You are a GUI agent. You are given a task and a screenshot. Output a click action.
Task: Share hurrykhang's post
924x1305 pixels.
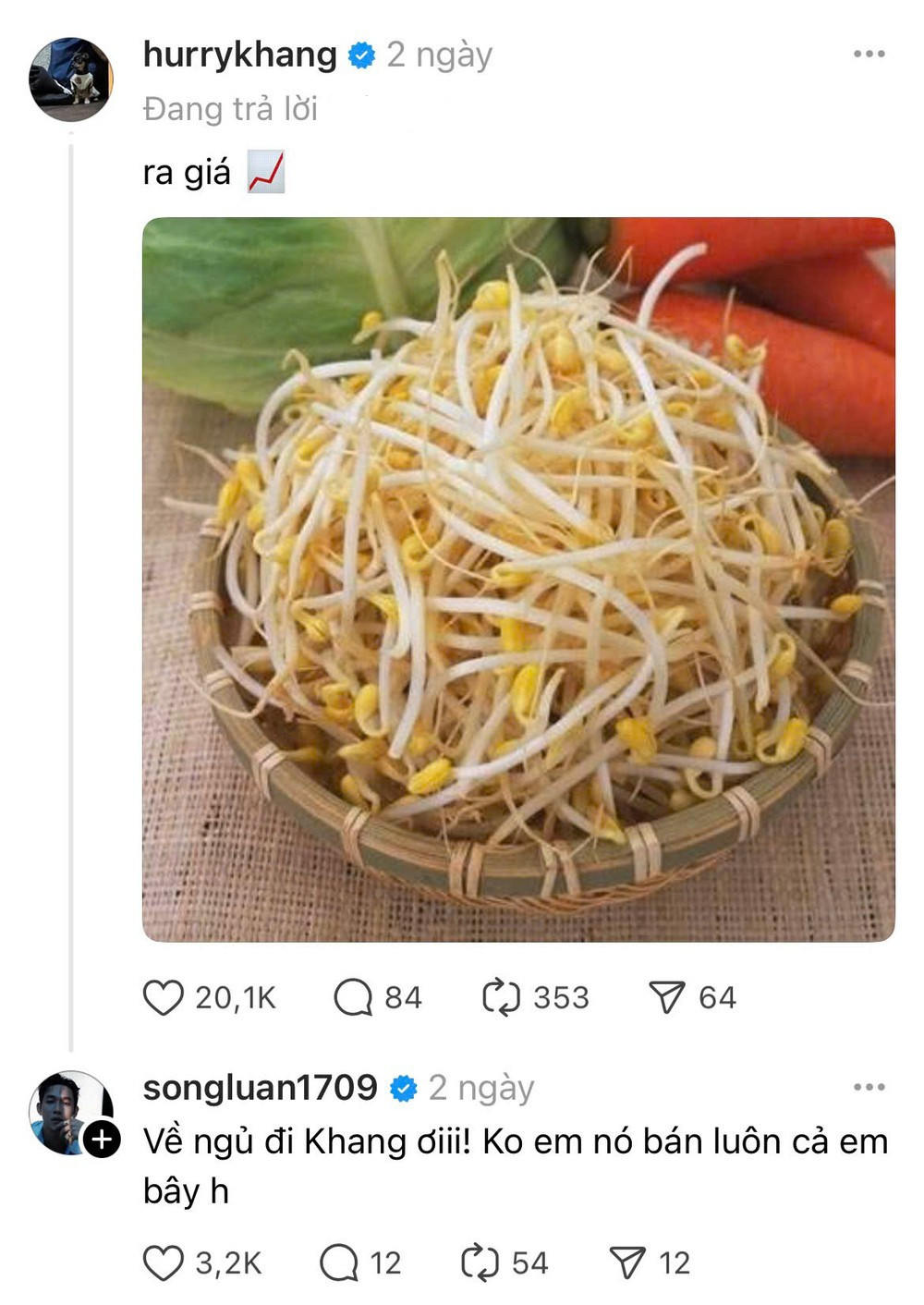pos(666,997)
